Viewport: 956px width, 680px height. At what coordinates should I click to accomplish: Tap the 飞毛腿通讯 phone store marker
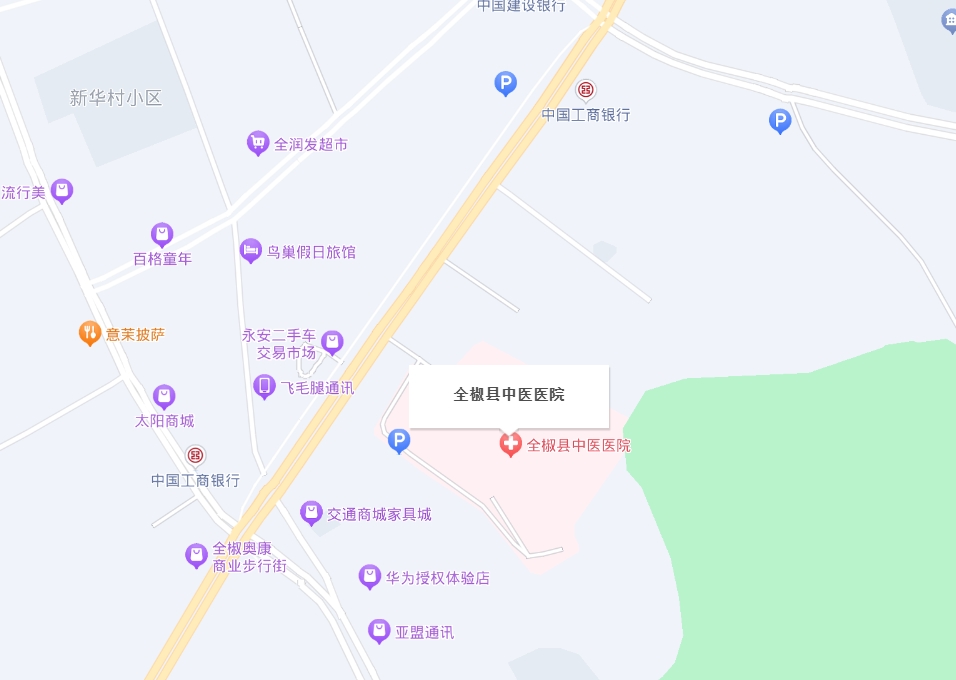pyautogui.click(x=264, y=386)
